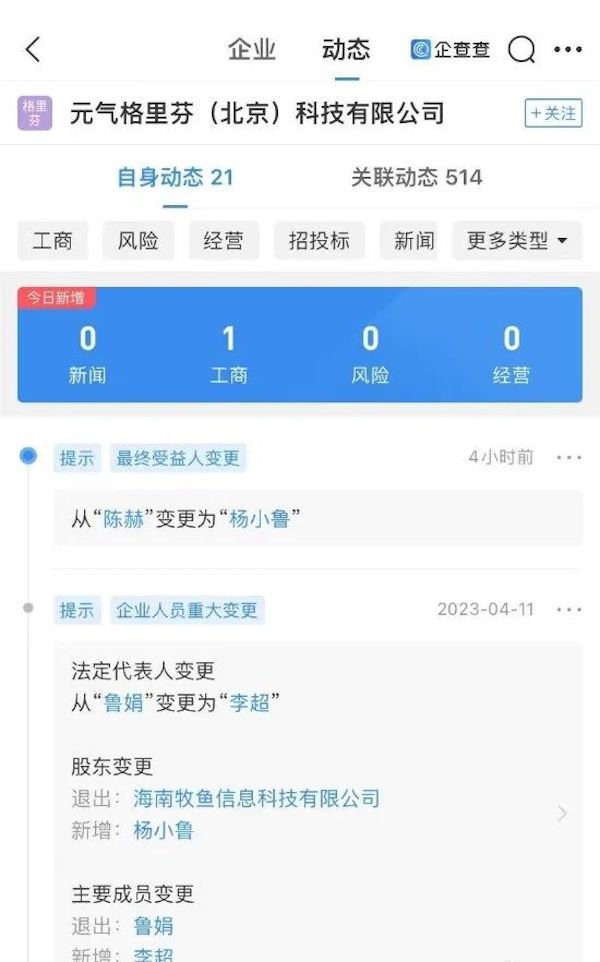Filter by 新闻 chip
Image resolution: width=600 pixels, height=962 pixels.
(x=414, y=241)
